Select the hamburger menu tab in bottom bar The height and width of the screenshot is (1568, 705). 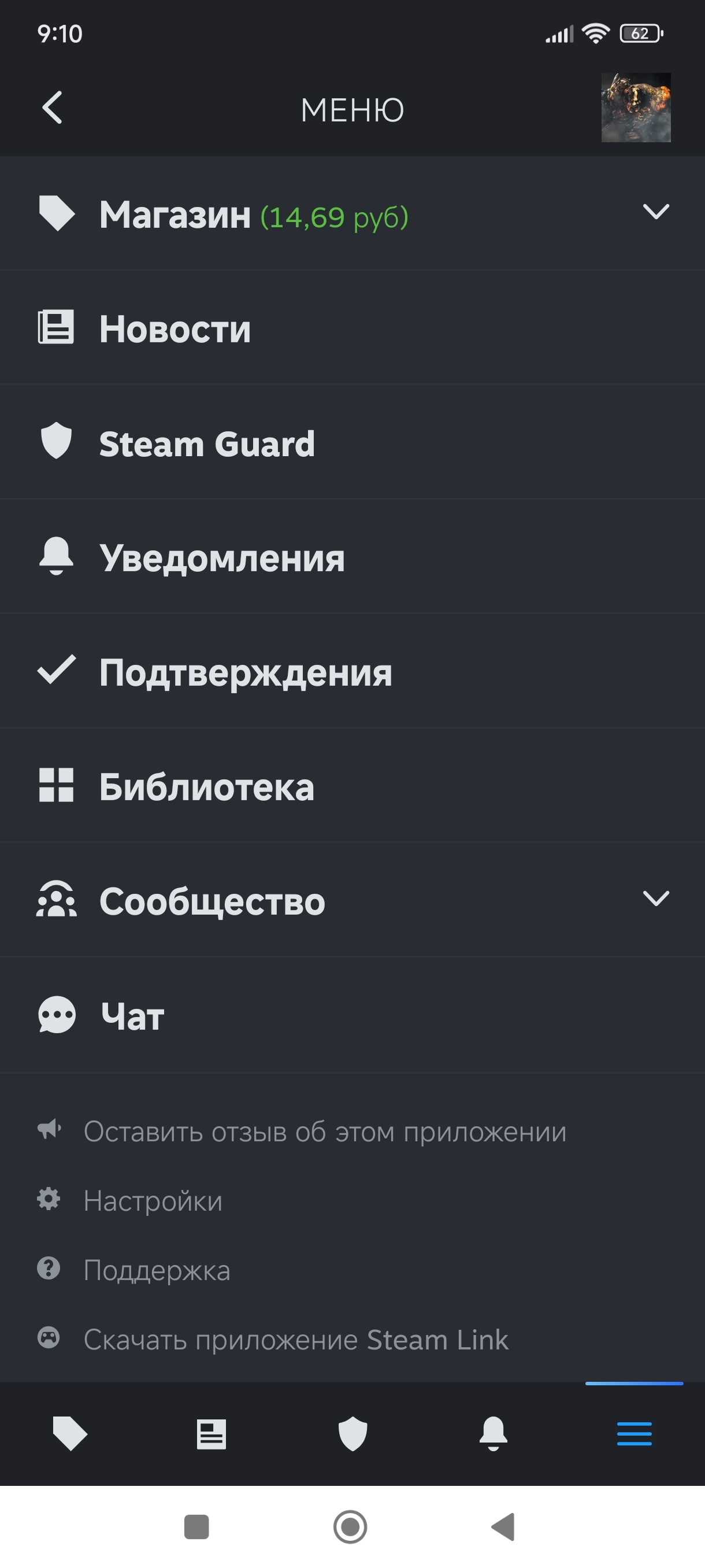coord(634,1433)
